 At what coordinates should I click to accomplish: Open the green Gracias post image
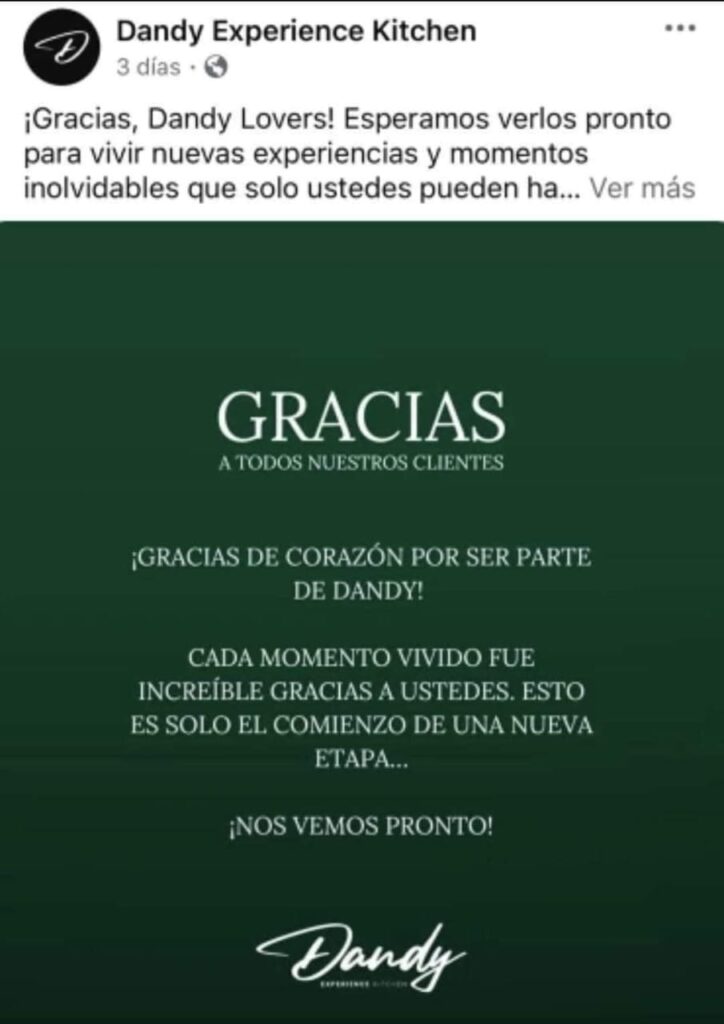[x=362, y=620]
